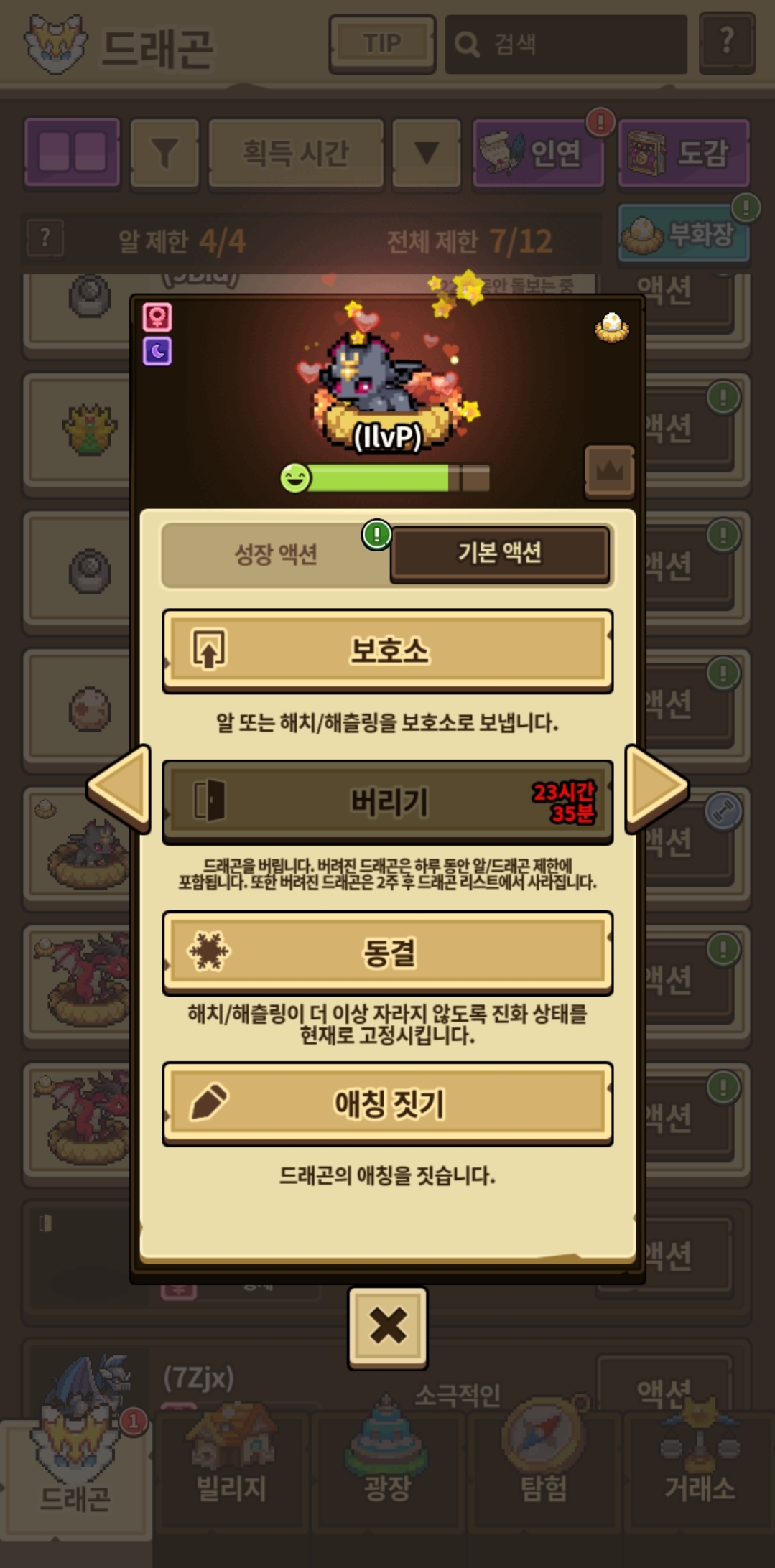Send the dragon to the 보호소
This screenshot has width=775, height=1568.
(x=388, y=650)
